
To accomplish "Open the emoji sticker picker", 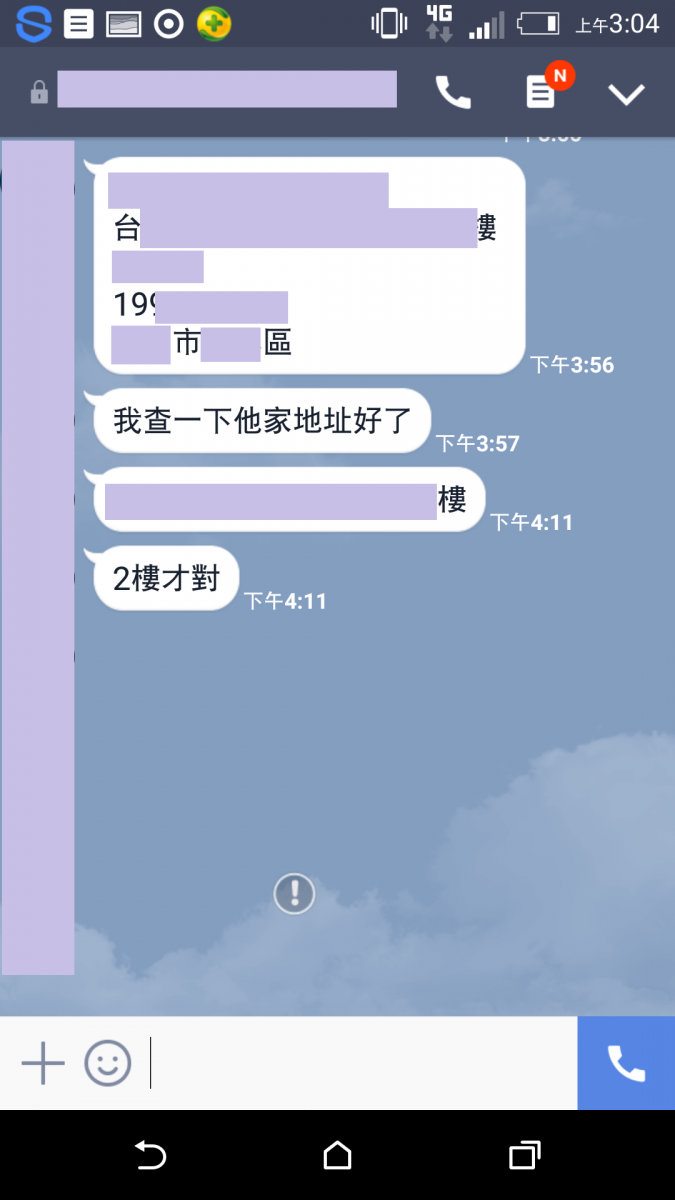I will [108, 1063].
